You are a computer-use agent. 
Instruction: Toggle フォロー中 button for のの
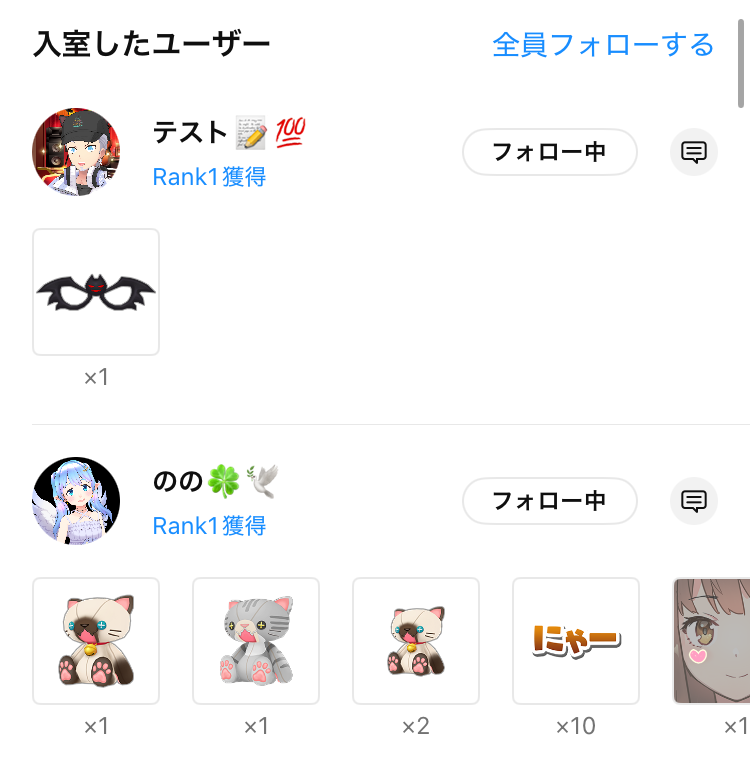click(x=549, y=501)
